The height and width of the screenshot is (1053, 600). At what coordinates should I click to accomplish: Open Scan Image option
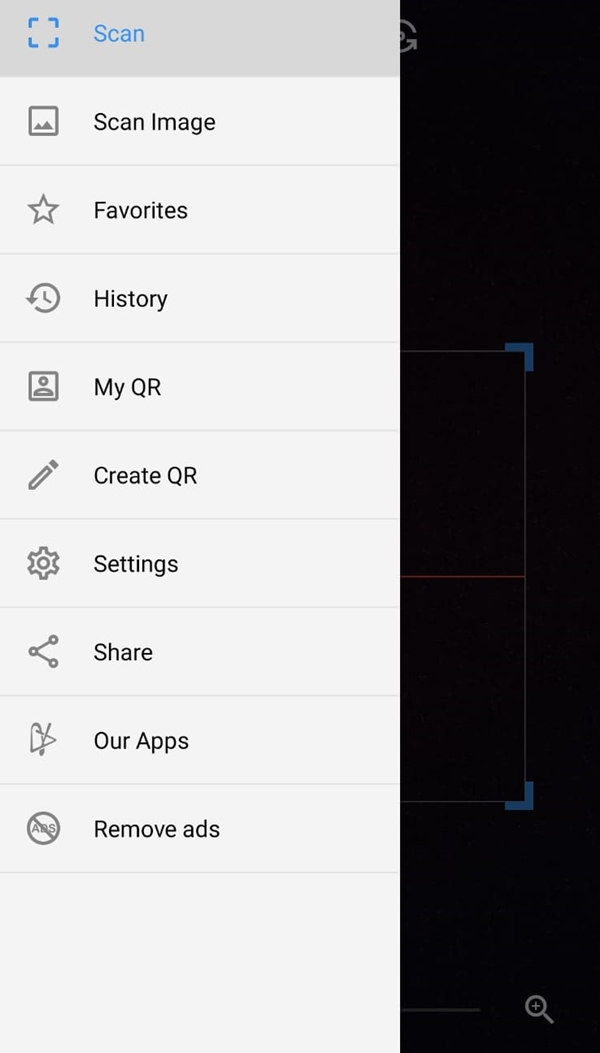[200, 122]
